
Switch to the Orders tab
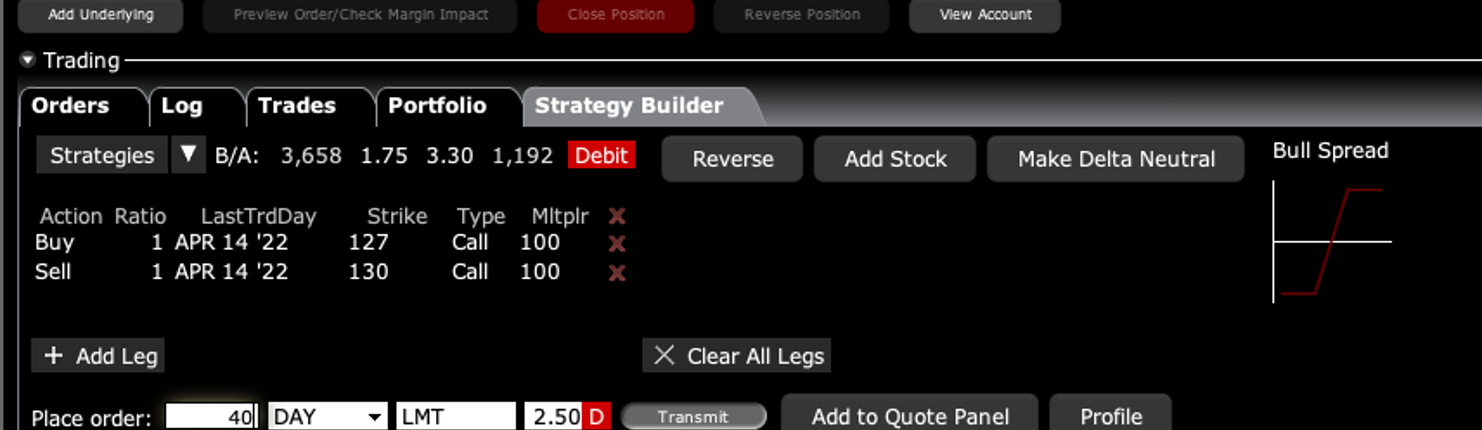point(70,106)
